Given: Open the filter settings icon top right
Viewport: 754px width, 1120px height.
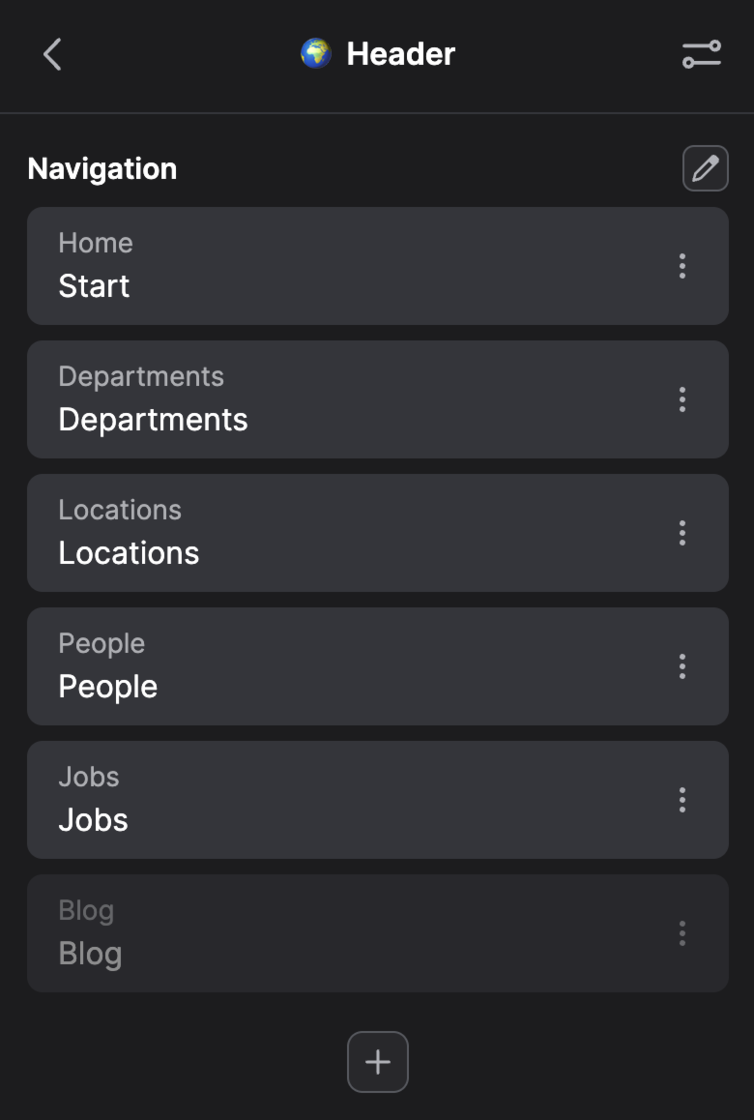Looking at the screenshot, I should click(x=701, y=55).
